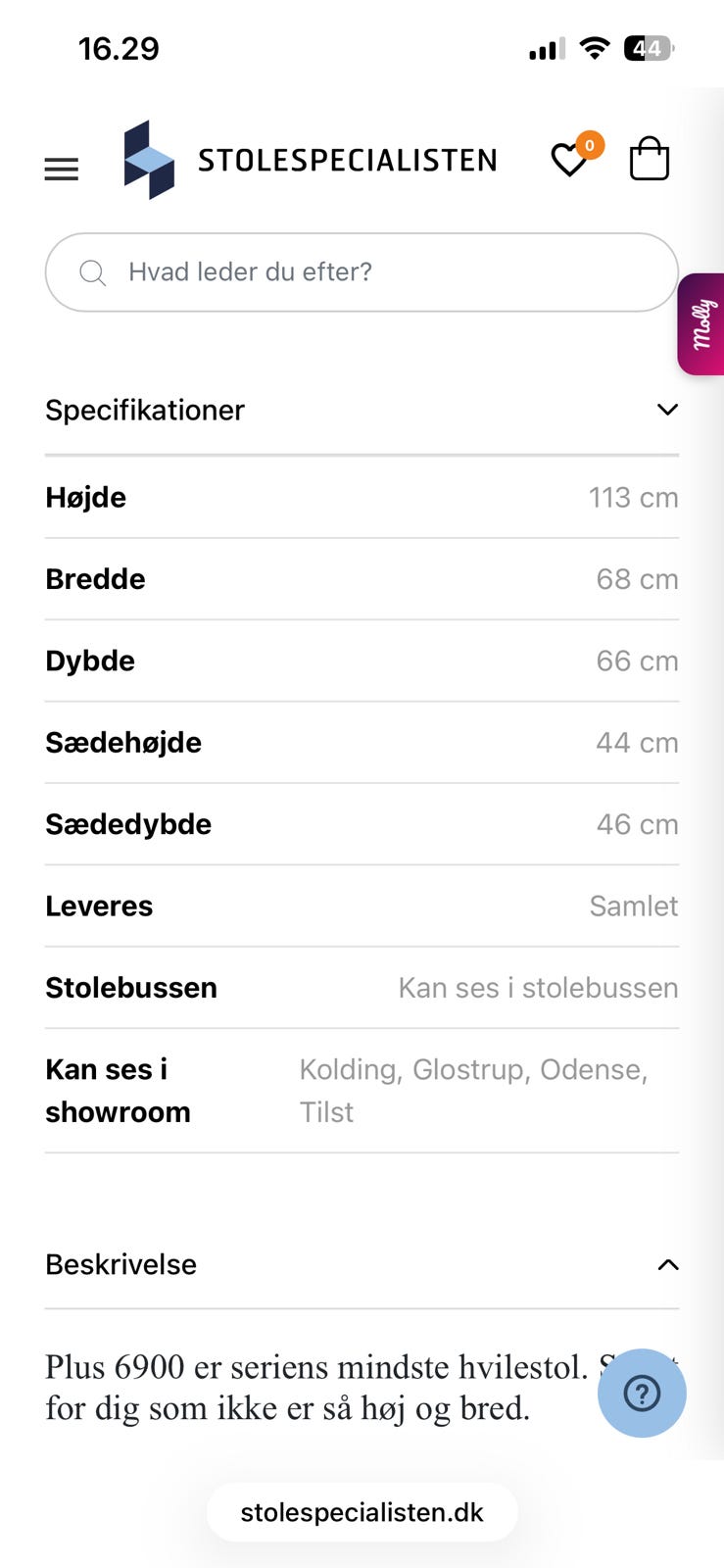Screen dimensions: 724x1568
Task: Open the wishlist heart icon
Action: pyautogui.click(x=568, y=159)
